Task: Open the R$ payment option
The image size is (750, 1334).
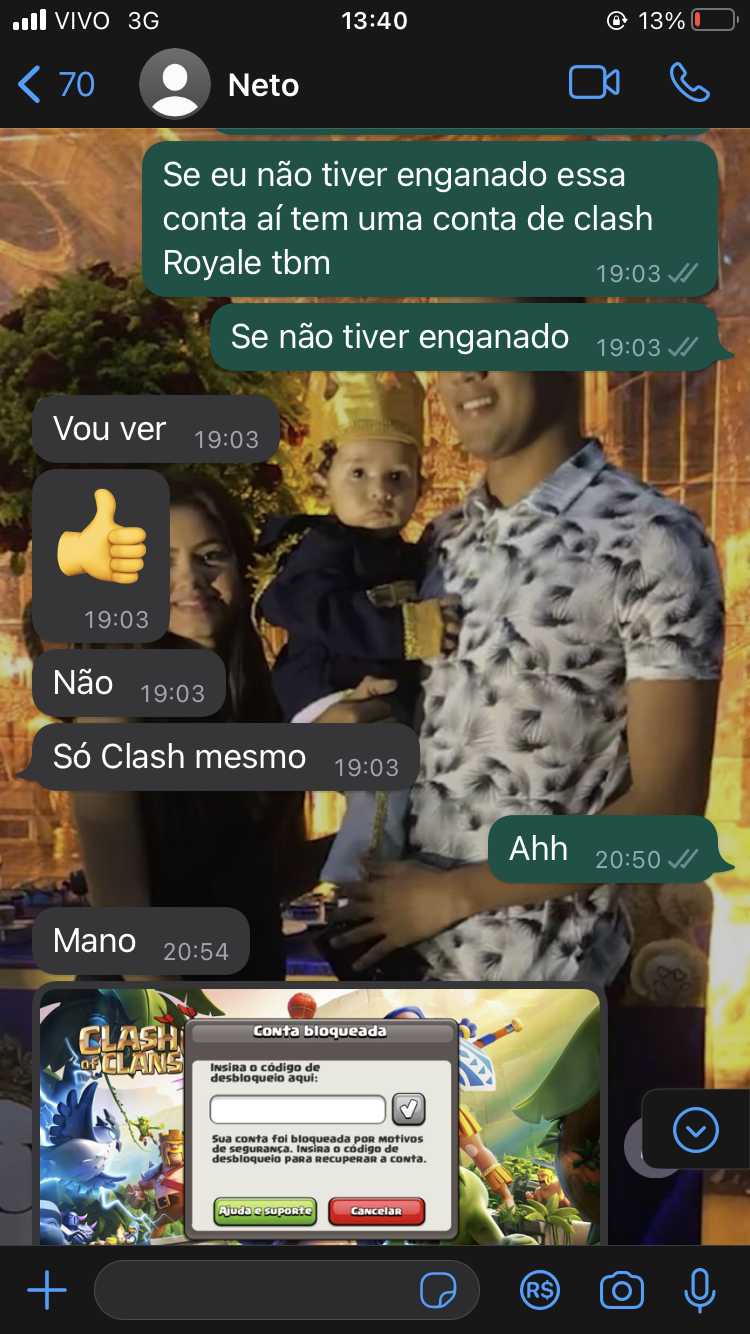Action: pyautogui.click(x=540, y=1291)
